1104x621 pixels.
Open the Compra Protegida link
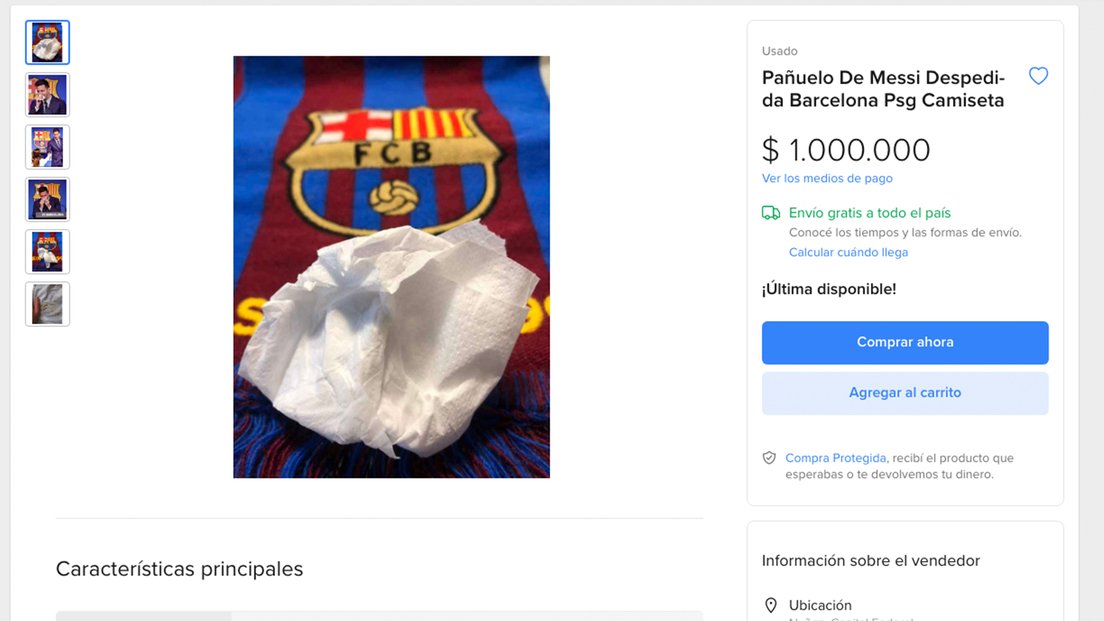[835, 458]
